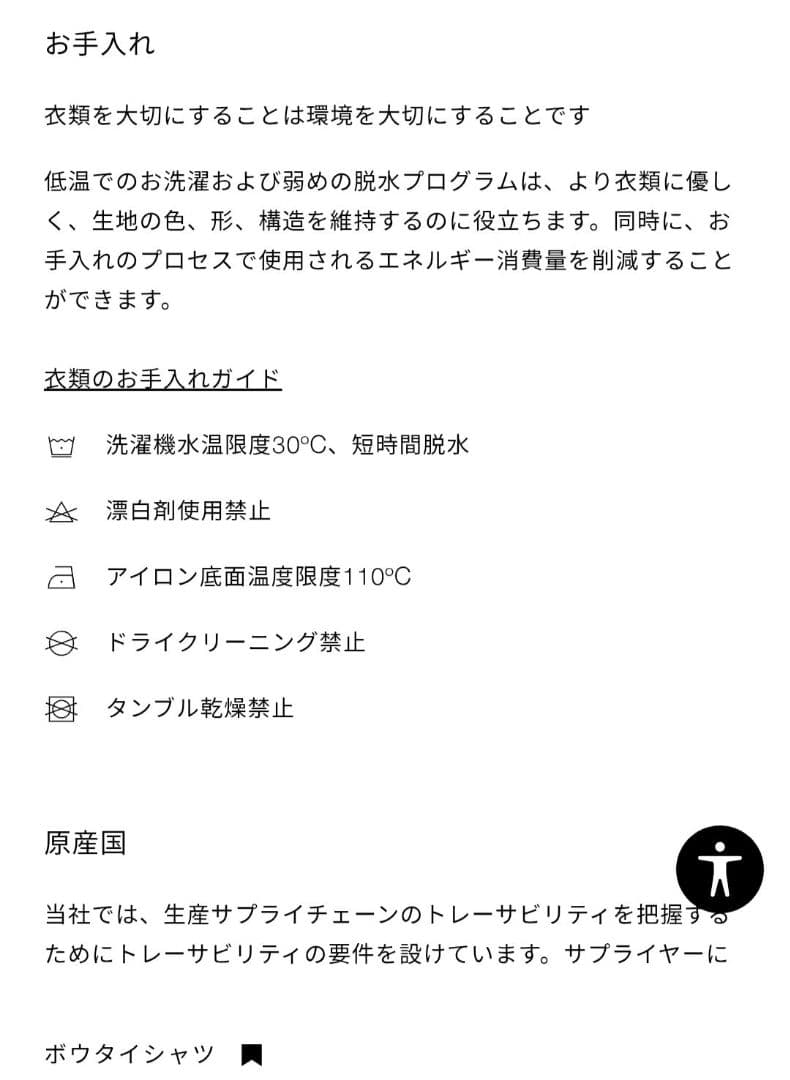
Task: Click the washing tub symbol in the care guide
Action: (62, 446)
